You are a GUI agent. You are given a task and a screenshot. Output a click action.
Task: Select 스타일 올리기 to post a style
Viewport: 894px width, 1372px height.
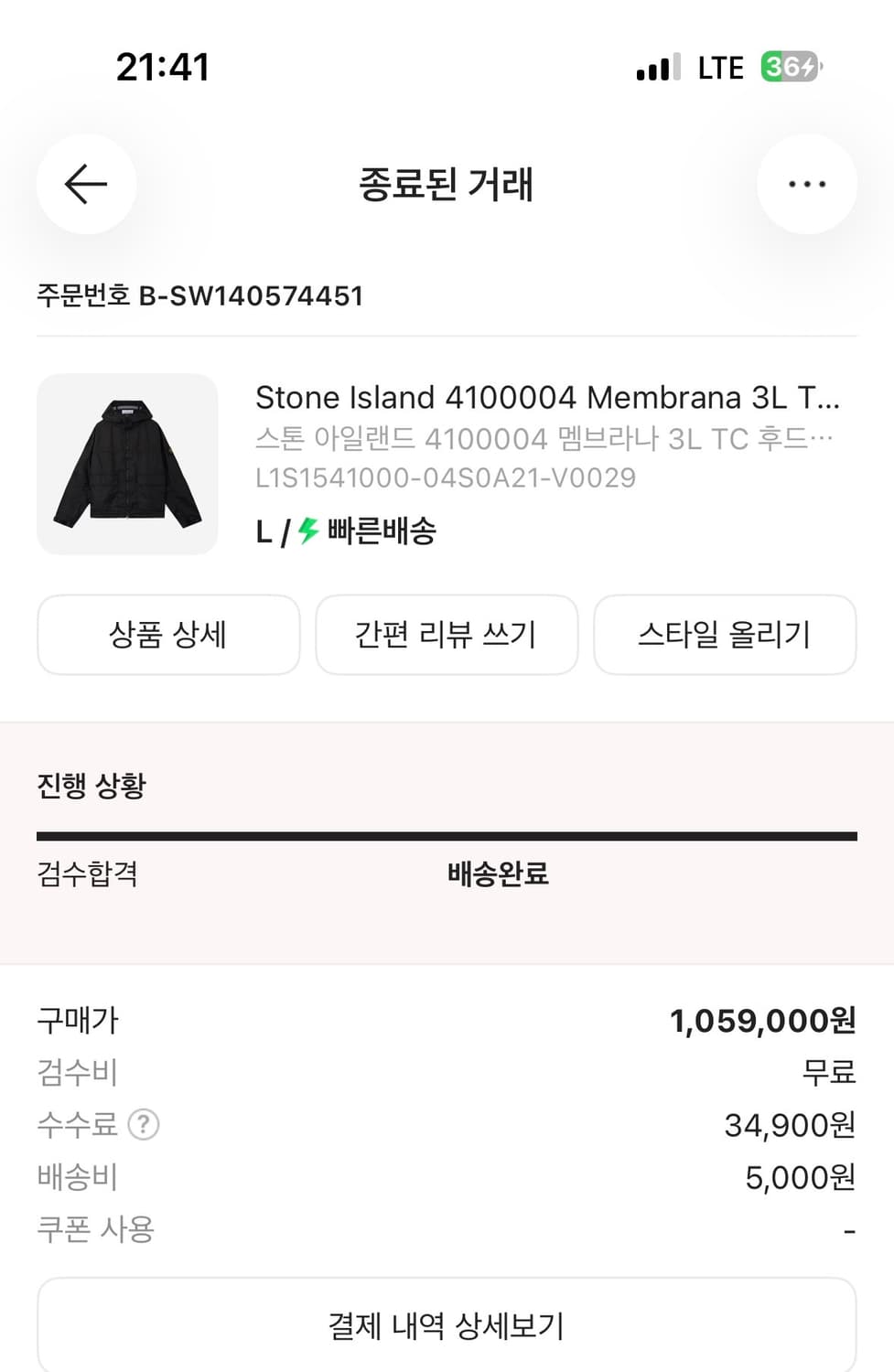pyautogui.click(x=725, y=635)
